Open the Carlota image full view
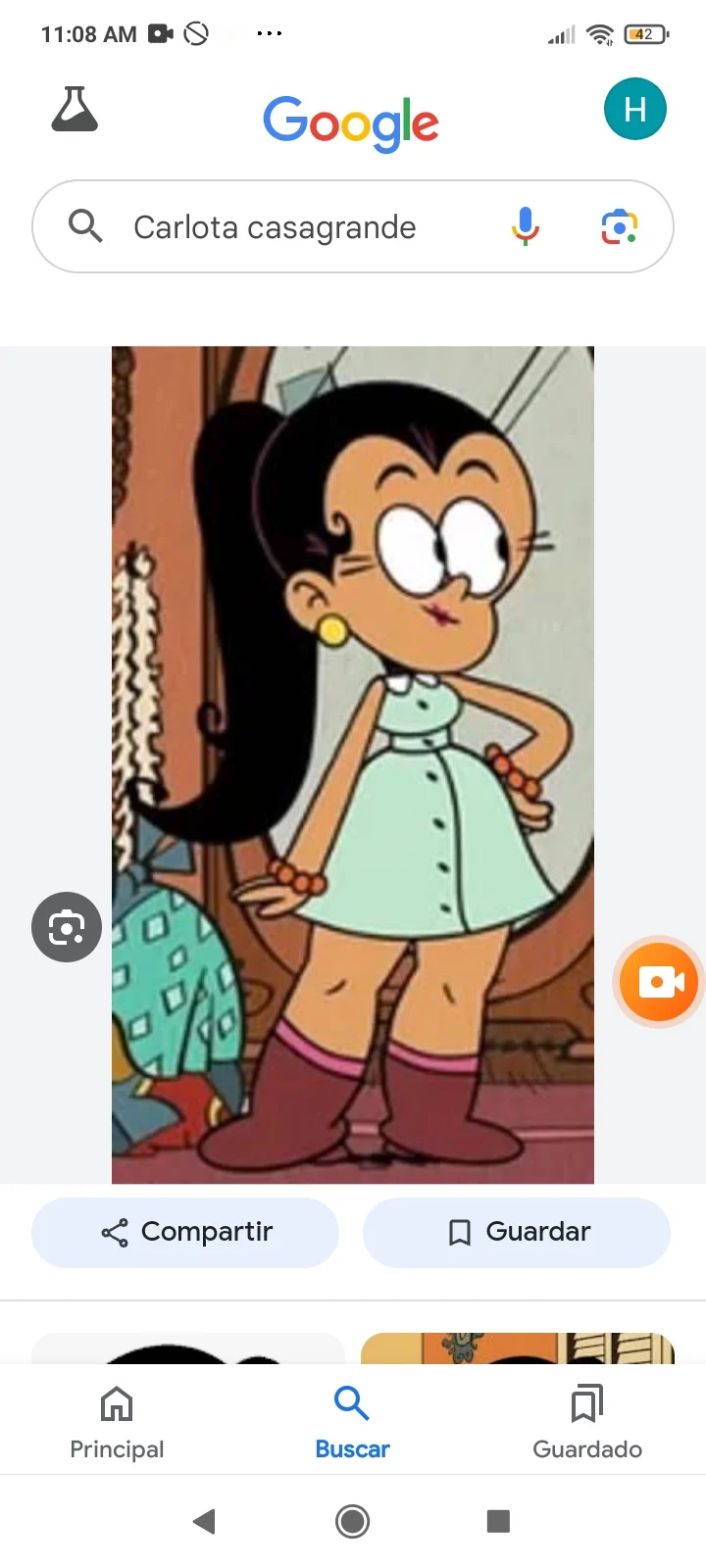Image resolution: width=706 pixels, height=1568 pixels. [353, 764]
